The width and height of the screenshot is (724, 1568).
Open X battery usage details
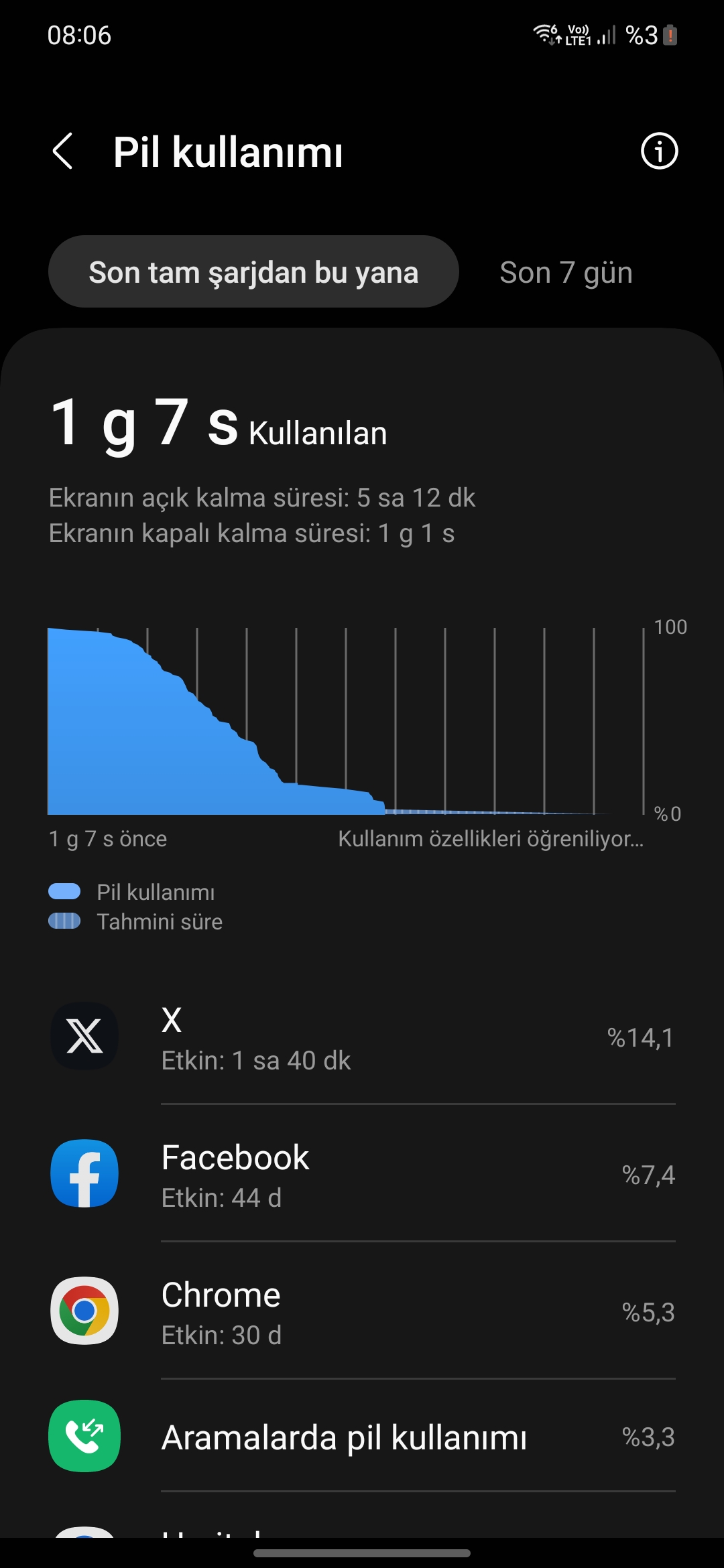[362, 1037]
